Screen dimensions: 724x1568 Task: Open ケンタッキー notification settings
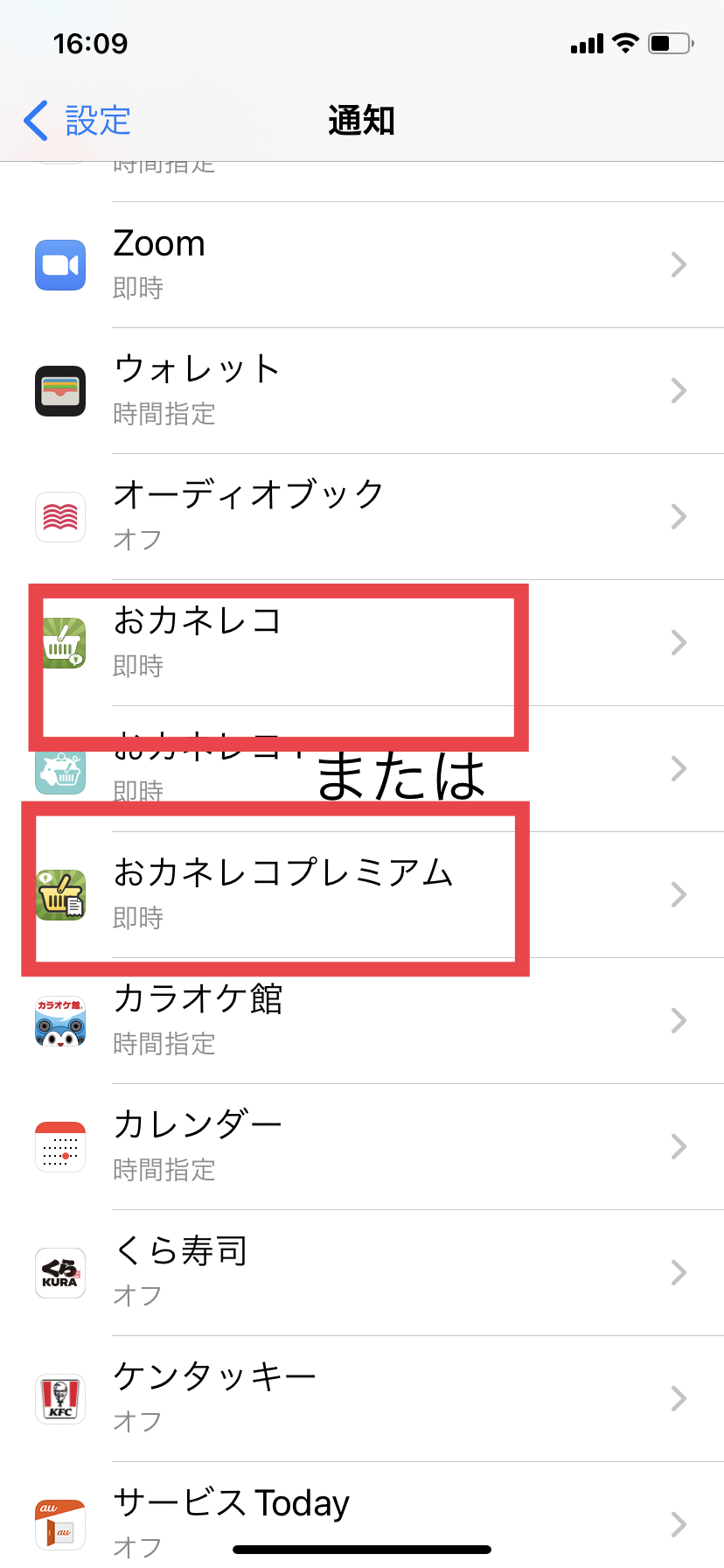pyautogui.click(x=362, y=1398)
